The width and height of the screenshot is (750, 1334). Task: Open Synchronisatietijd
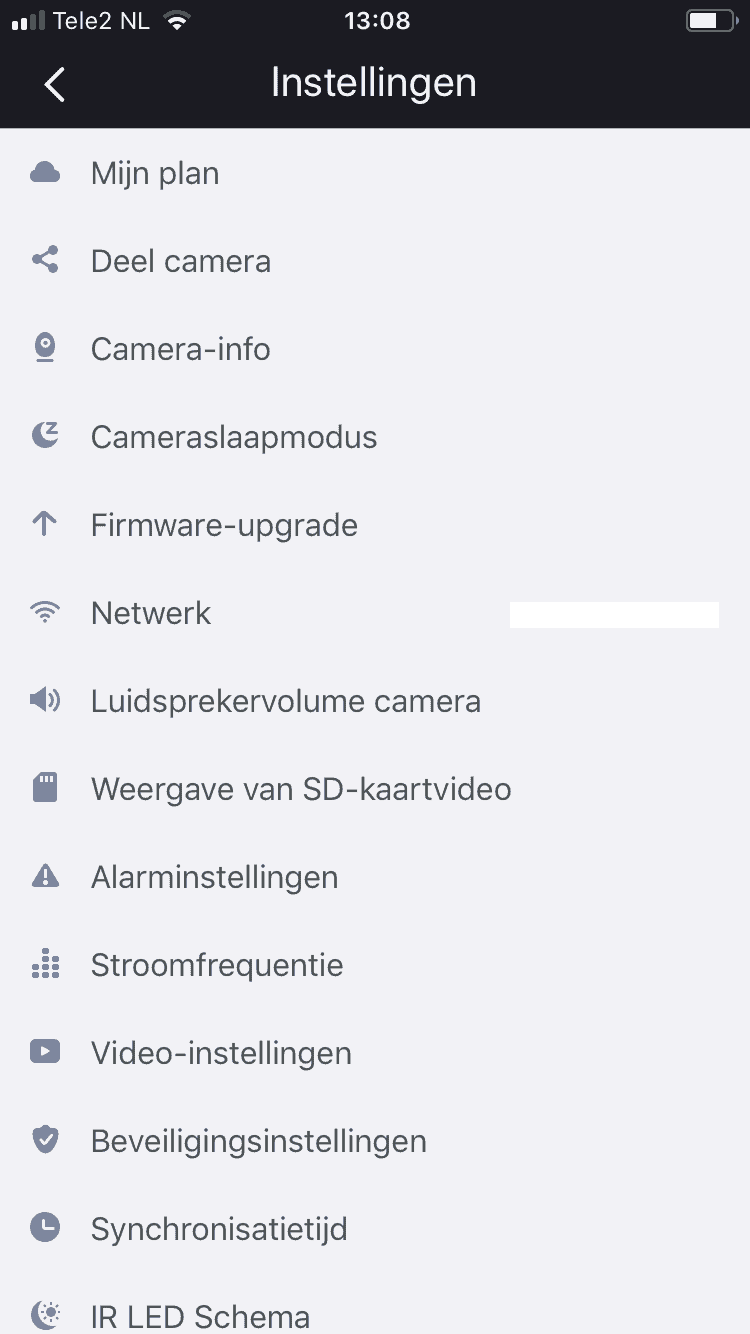(x=375, y=1229)
